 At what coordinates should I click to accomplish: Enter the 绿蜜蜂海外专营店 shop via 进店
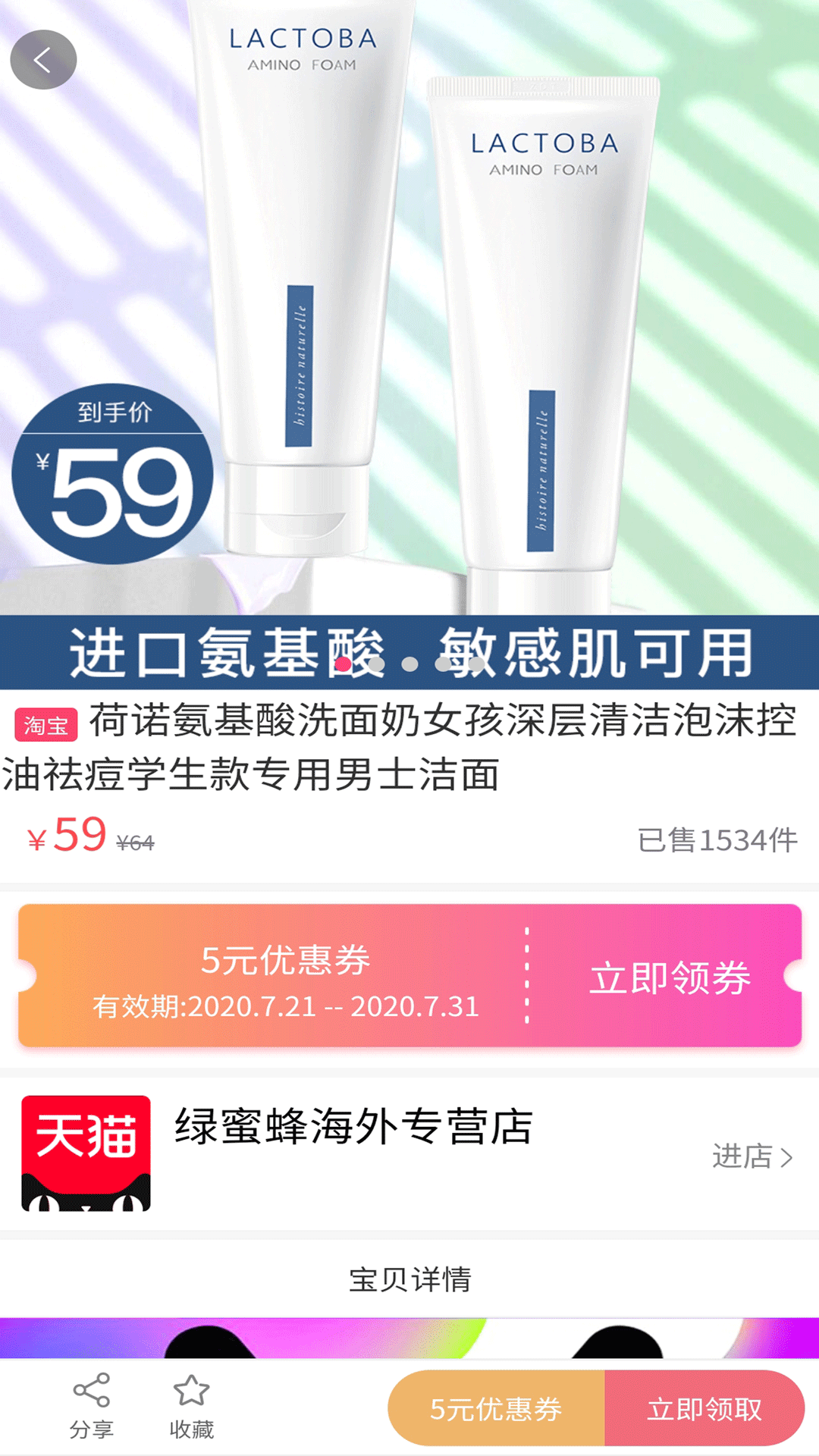click(x=752, y=1156)
